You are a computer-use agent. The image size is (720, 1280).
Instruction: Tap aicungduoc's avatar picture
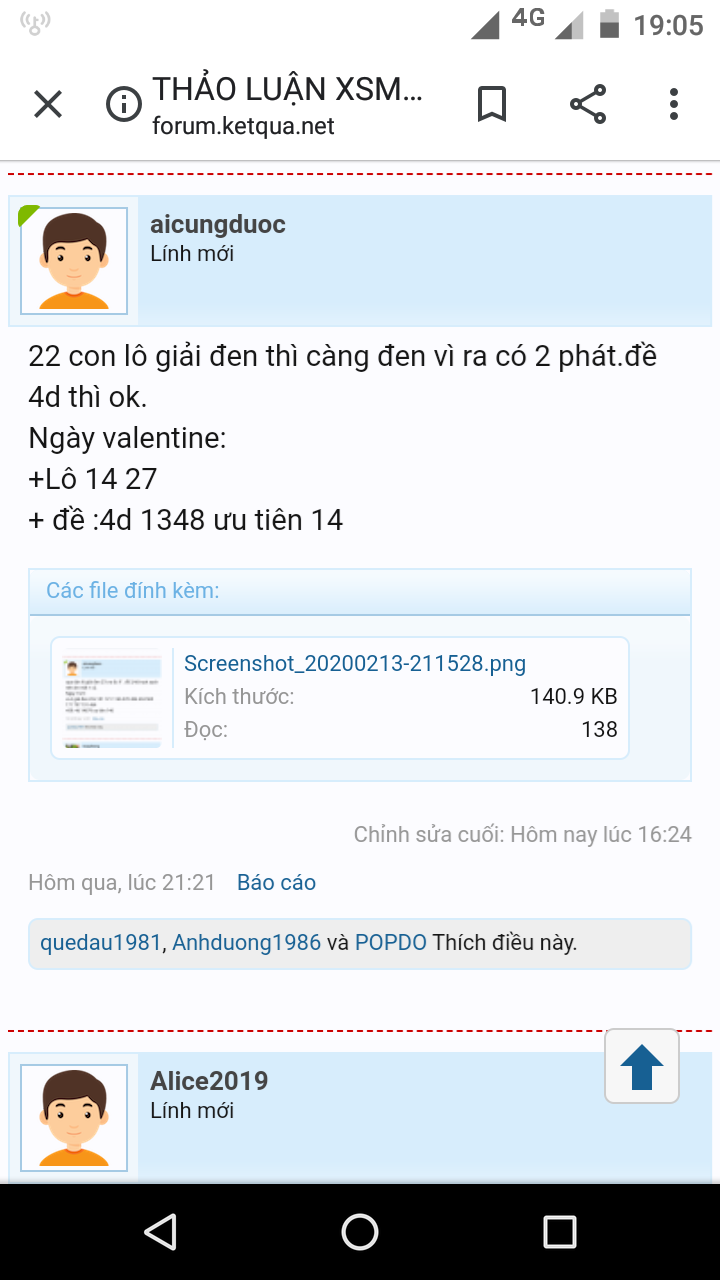(x=74, y=260)
